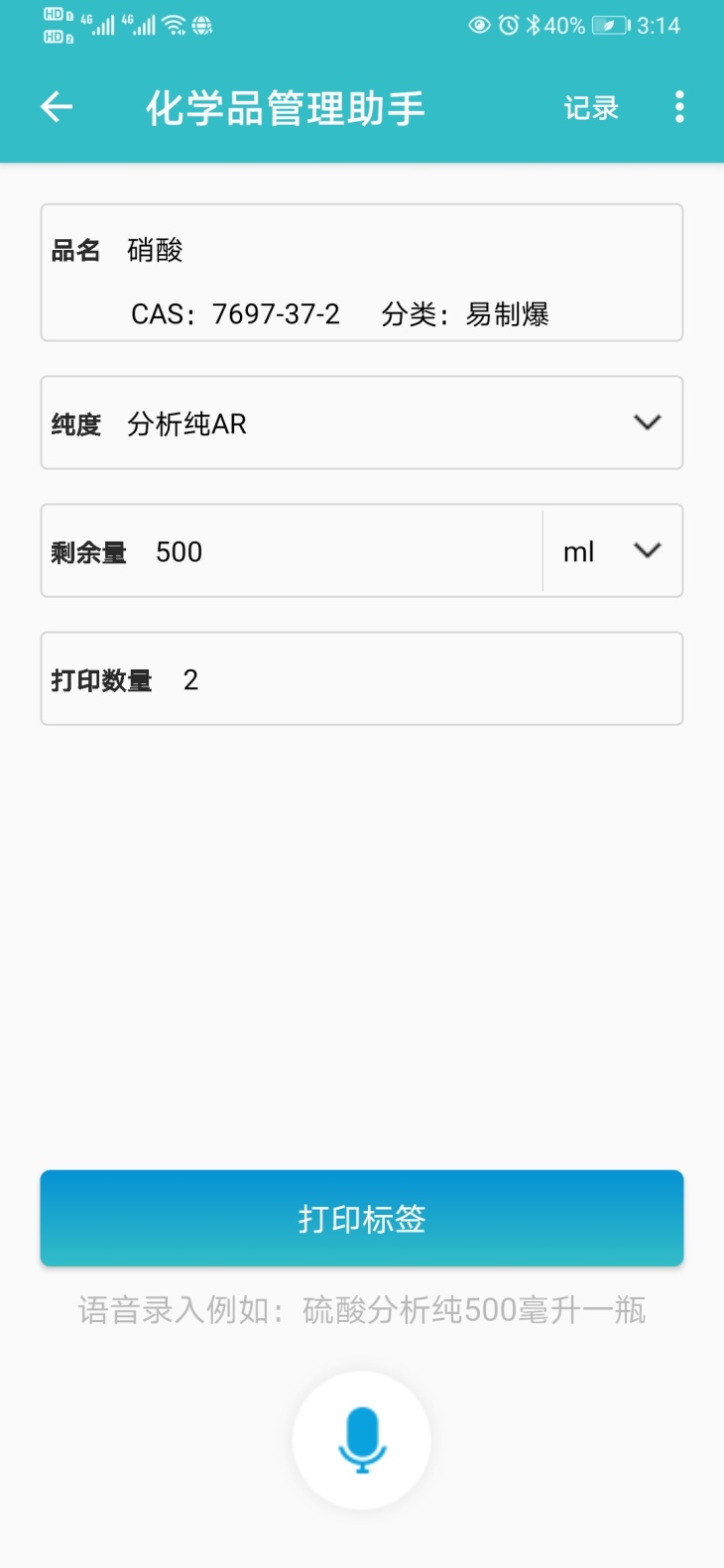Go back using the arrow icon
Screen dimensions: 724x1568
[x=57, y=107]
